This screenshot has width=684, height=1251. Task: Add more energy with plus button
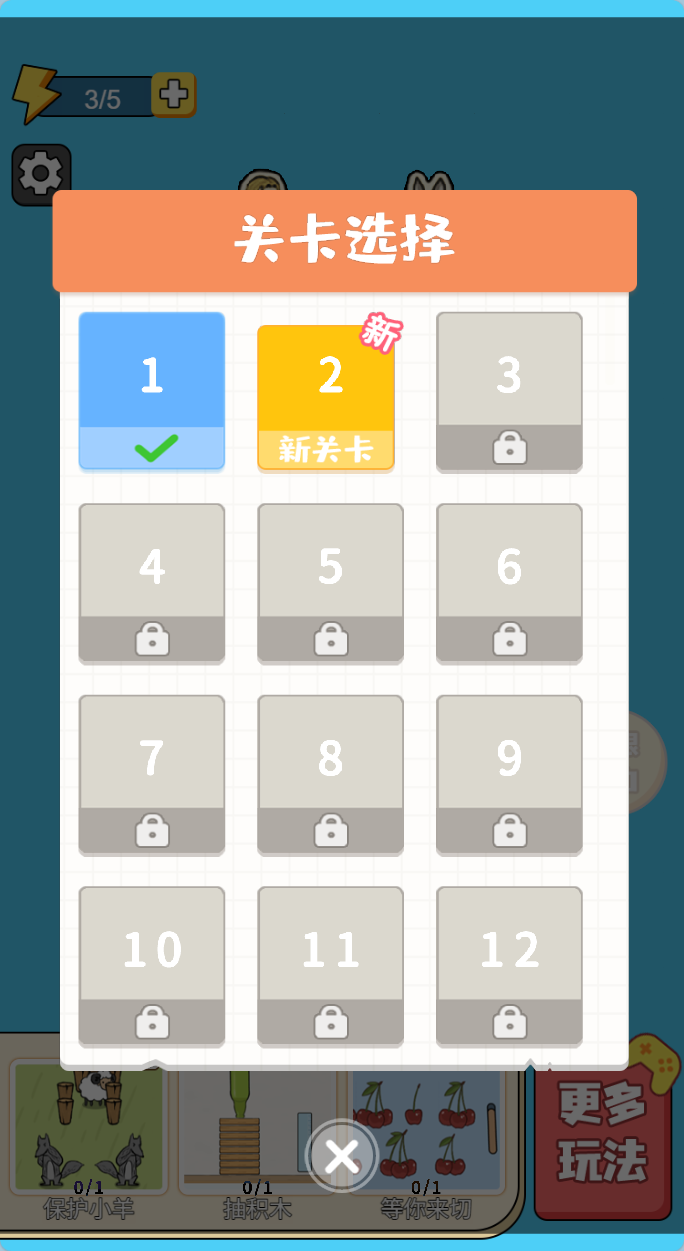click(x=173, y=95)
